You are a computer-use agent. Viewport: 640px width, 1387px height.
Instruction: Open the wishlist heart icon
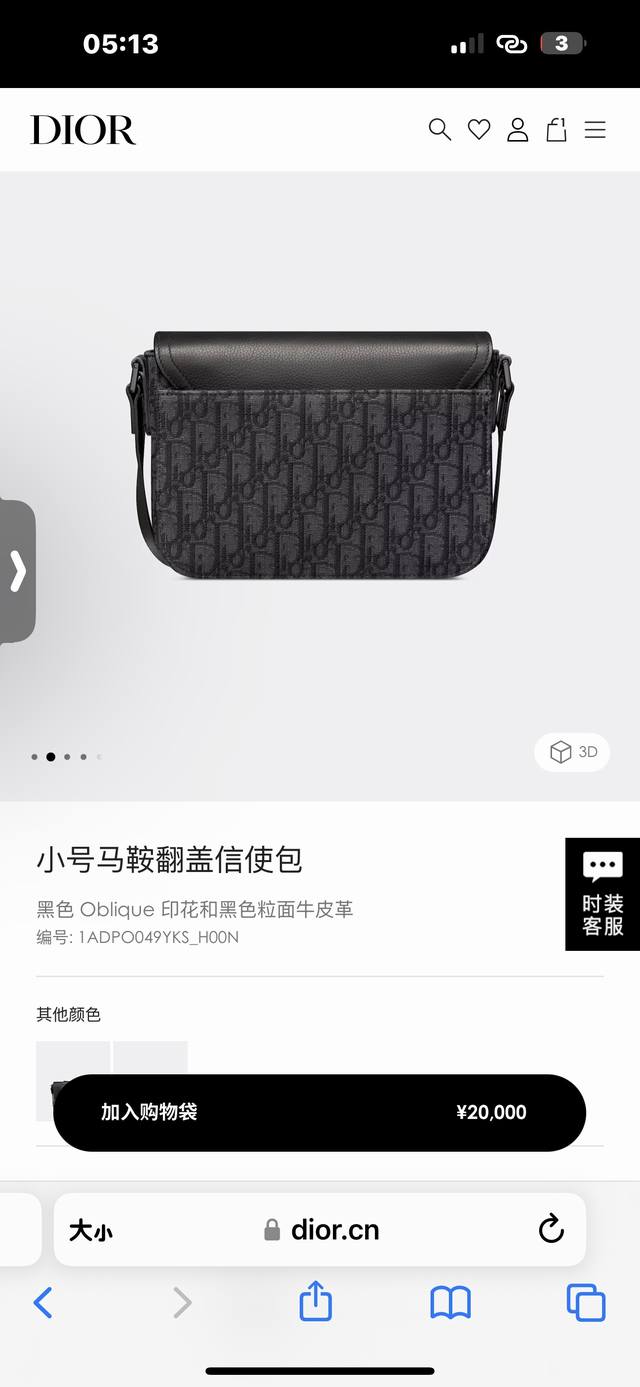(479, 129)
